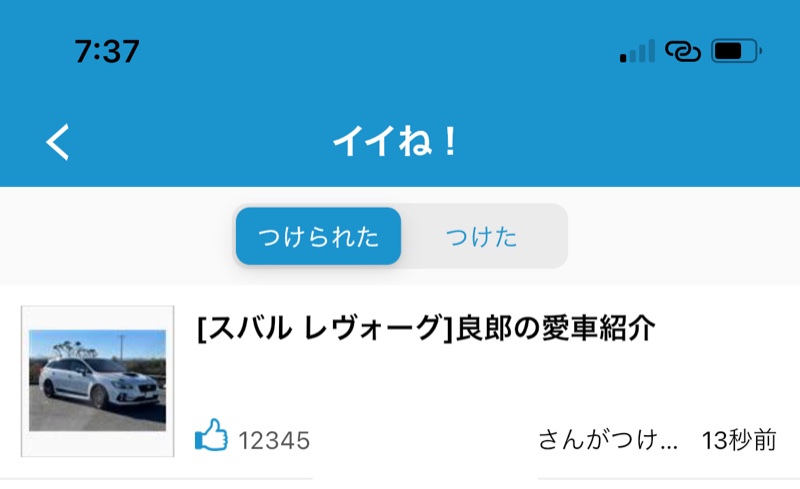Open the スバル レヴォーグ 愛車紹介 entry
This screenshot has height=489, width=800.
[425, 328]
